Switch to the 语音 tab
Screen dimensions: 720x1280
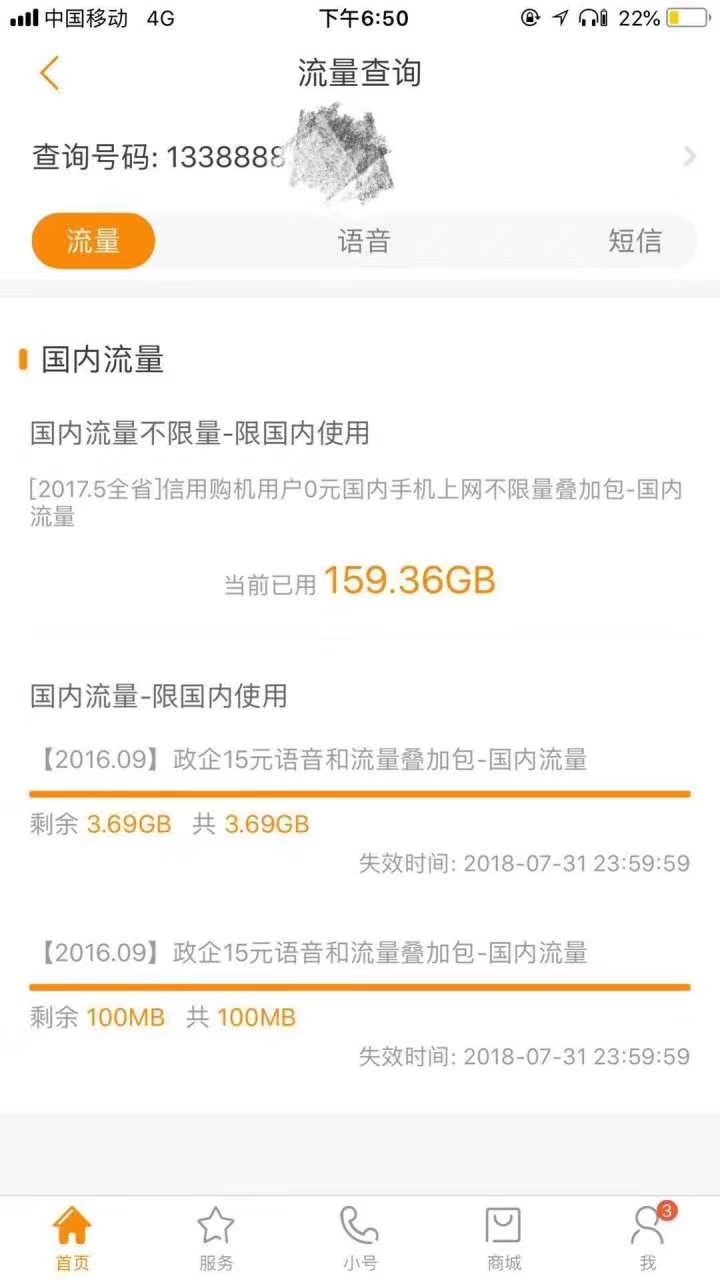[x=363, y=241]
